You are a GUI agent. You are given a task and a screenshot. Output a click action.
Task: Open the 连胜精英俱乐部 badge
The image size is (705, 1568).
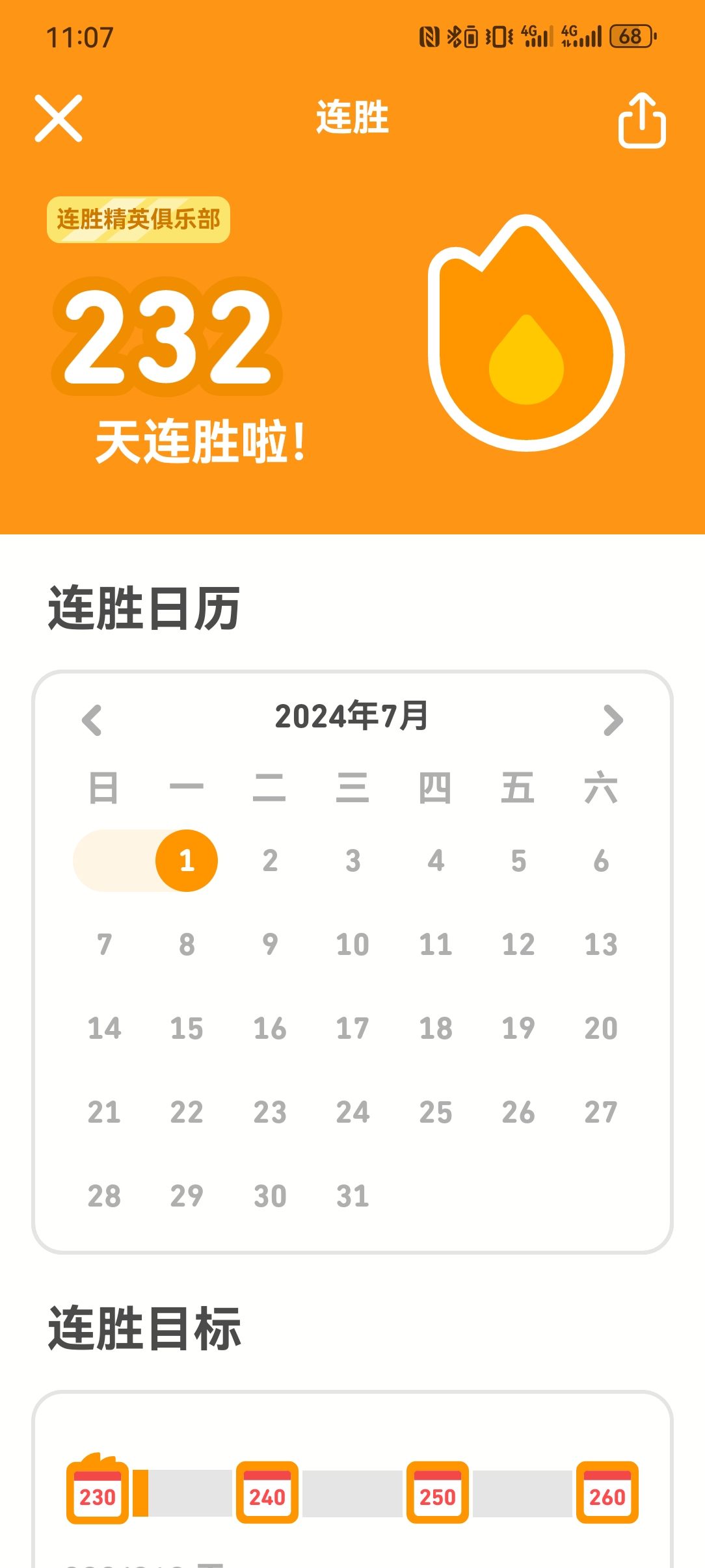138,220
